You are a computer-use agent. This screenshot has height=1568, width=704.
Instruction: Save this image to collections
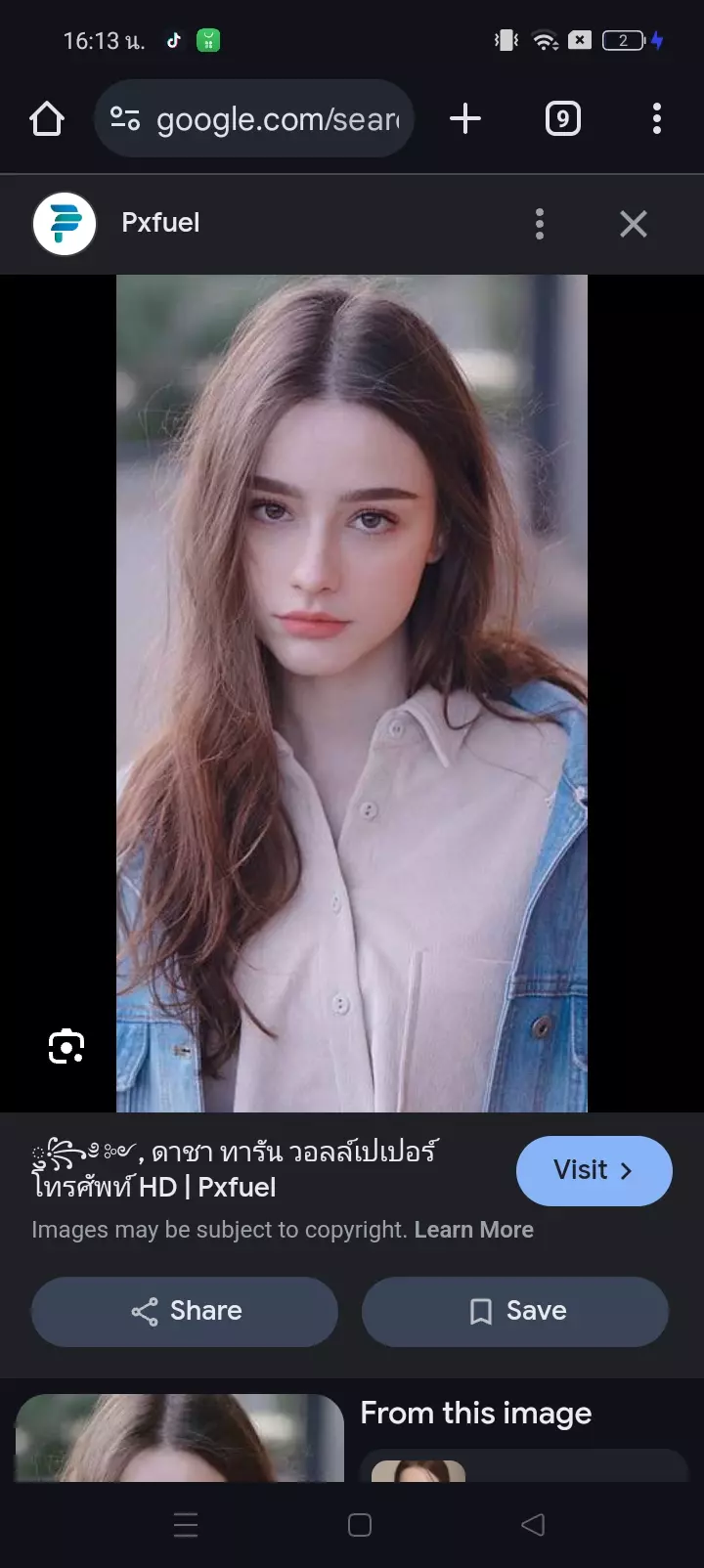[x=515, y=1311]
